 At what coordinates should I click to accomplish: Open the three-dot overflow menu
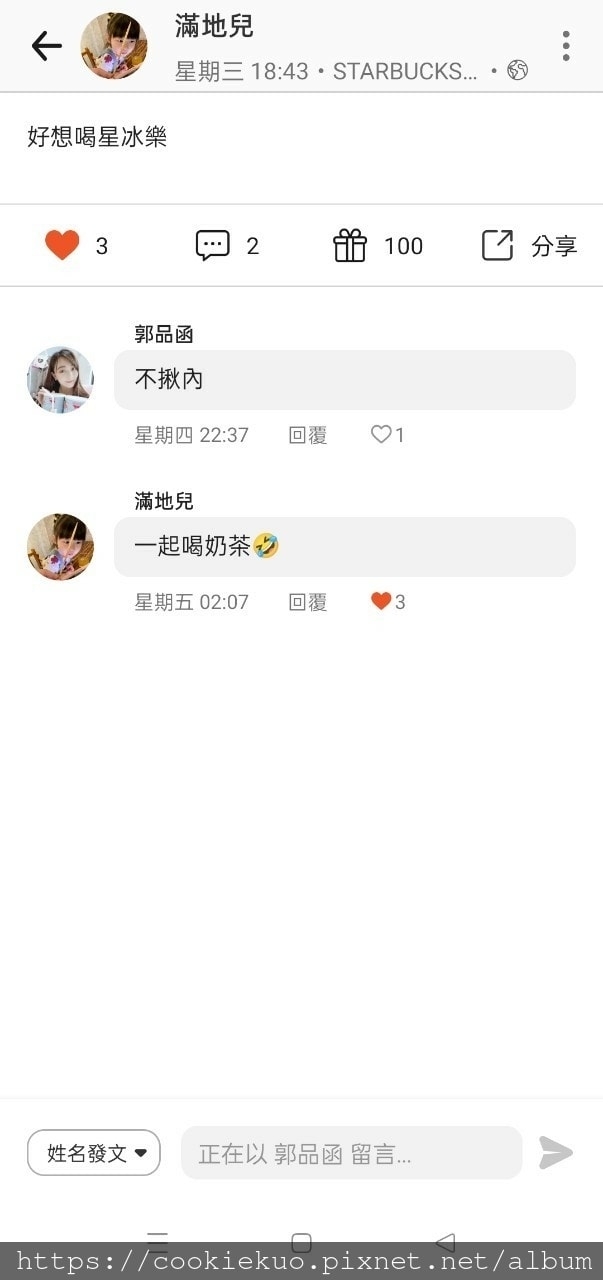tap(566, 46)
